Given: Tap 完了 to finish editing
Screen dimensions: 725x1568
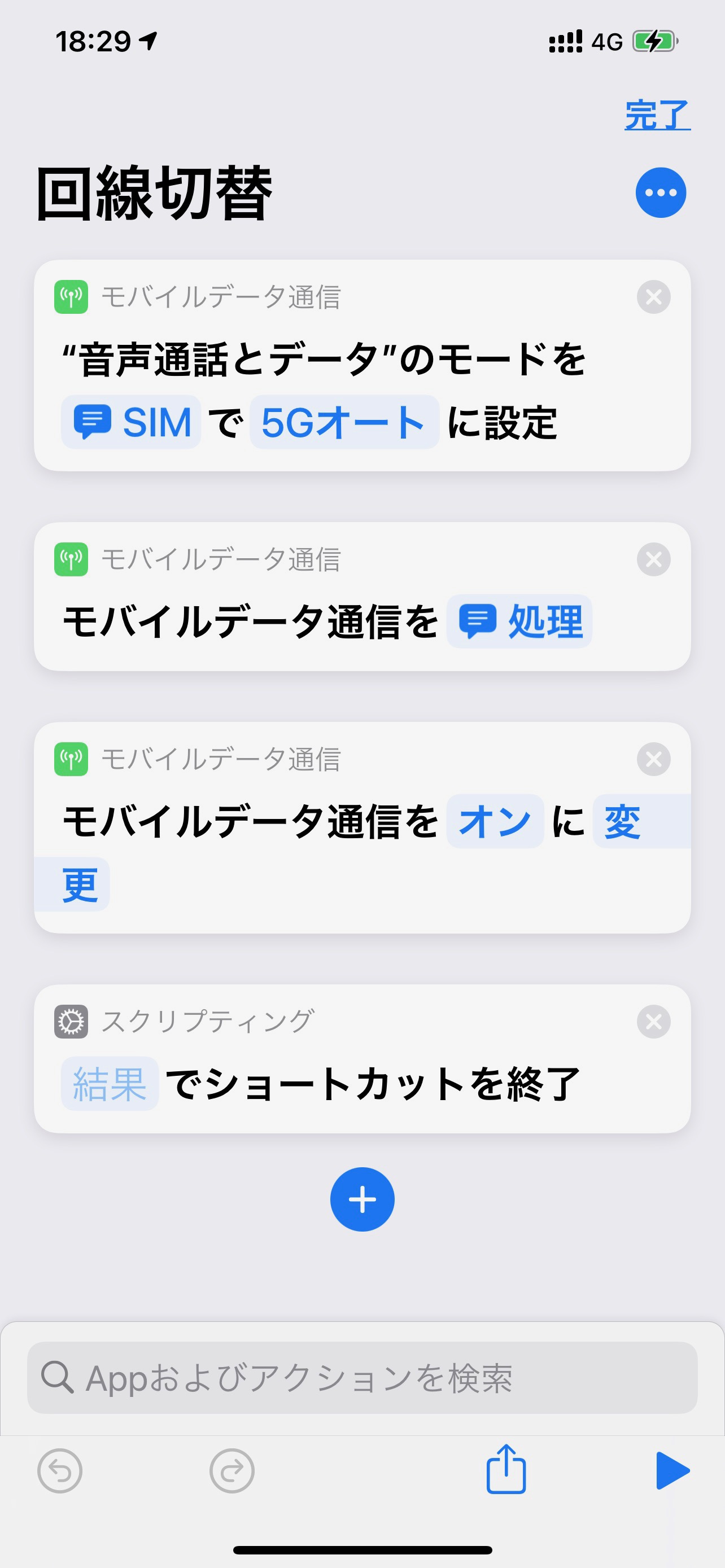Looking at the screenshot, I should point(657,115).
